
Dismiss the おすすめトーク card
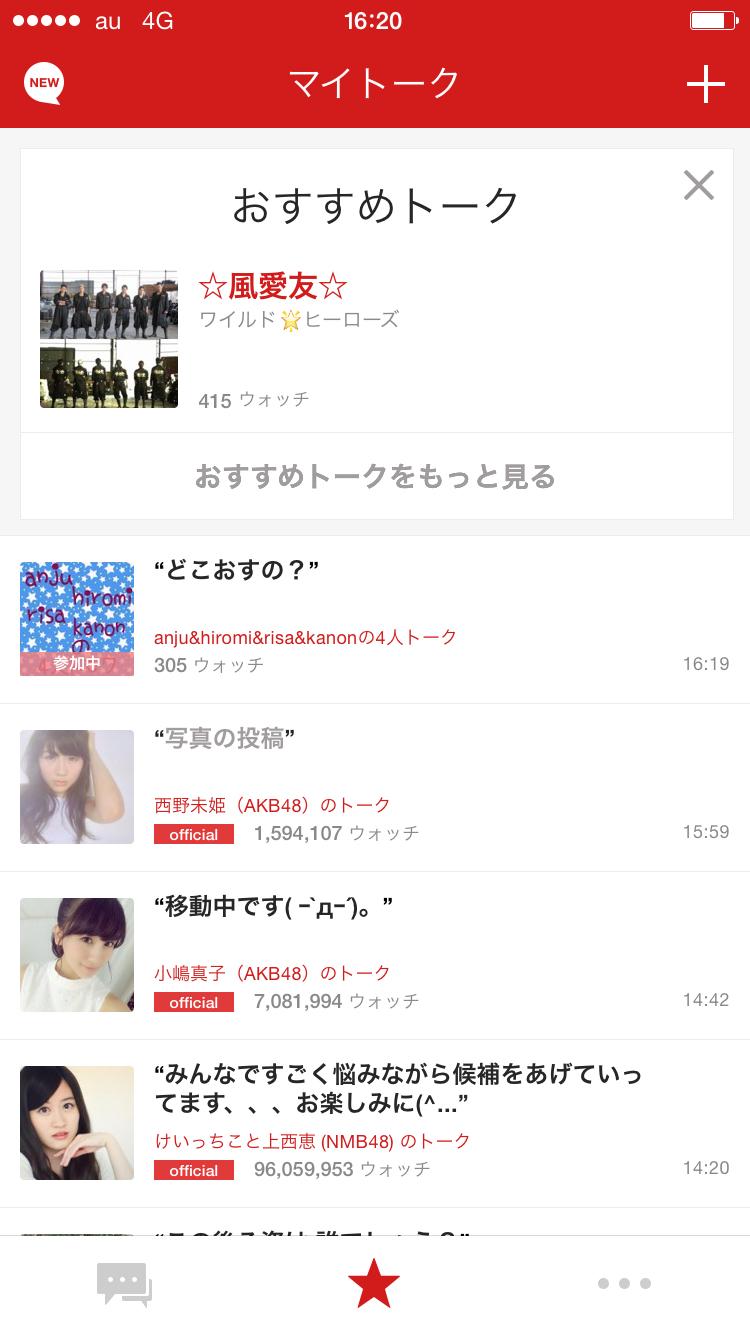pos(698,185)
